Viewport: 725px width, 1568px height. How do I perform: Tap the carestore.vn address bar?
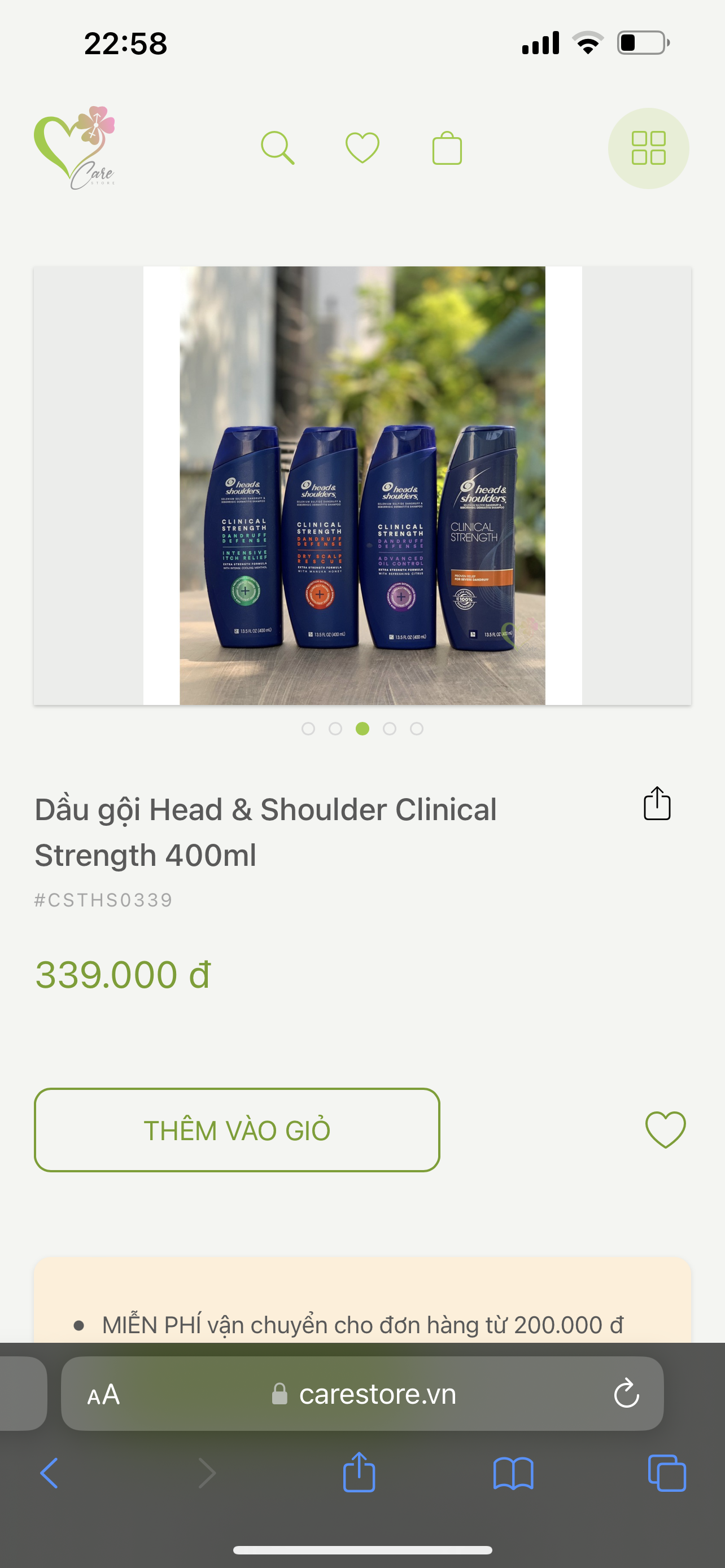[377, 1394]
